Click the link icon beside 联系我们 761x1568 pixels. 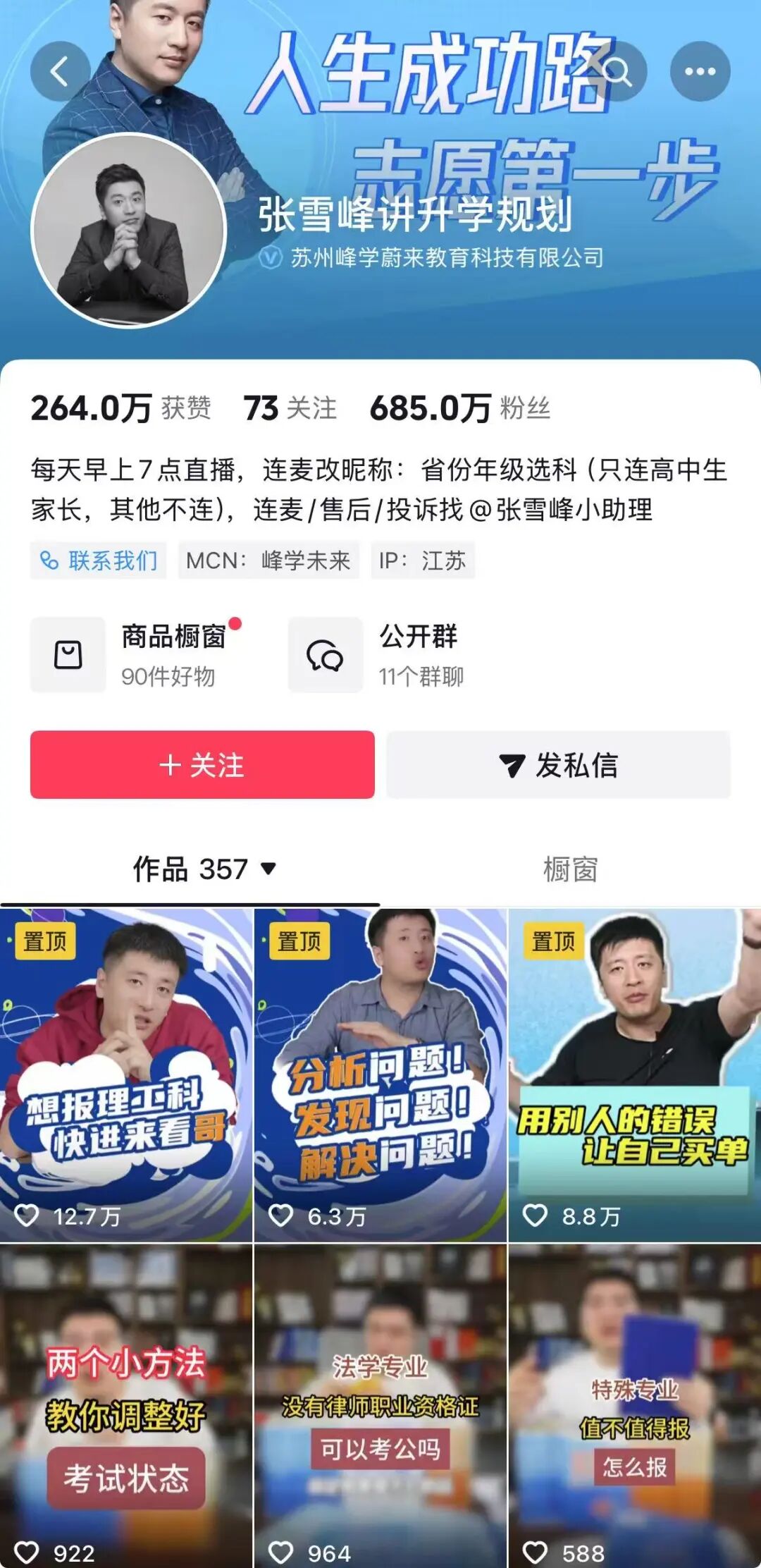(48, 561)
